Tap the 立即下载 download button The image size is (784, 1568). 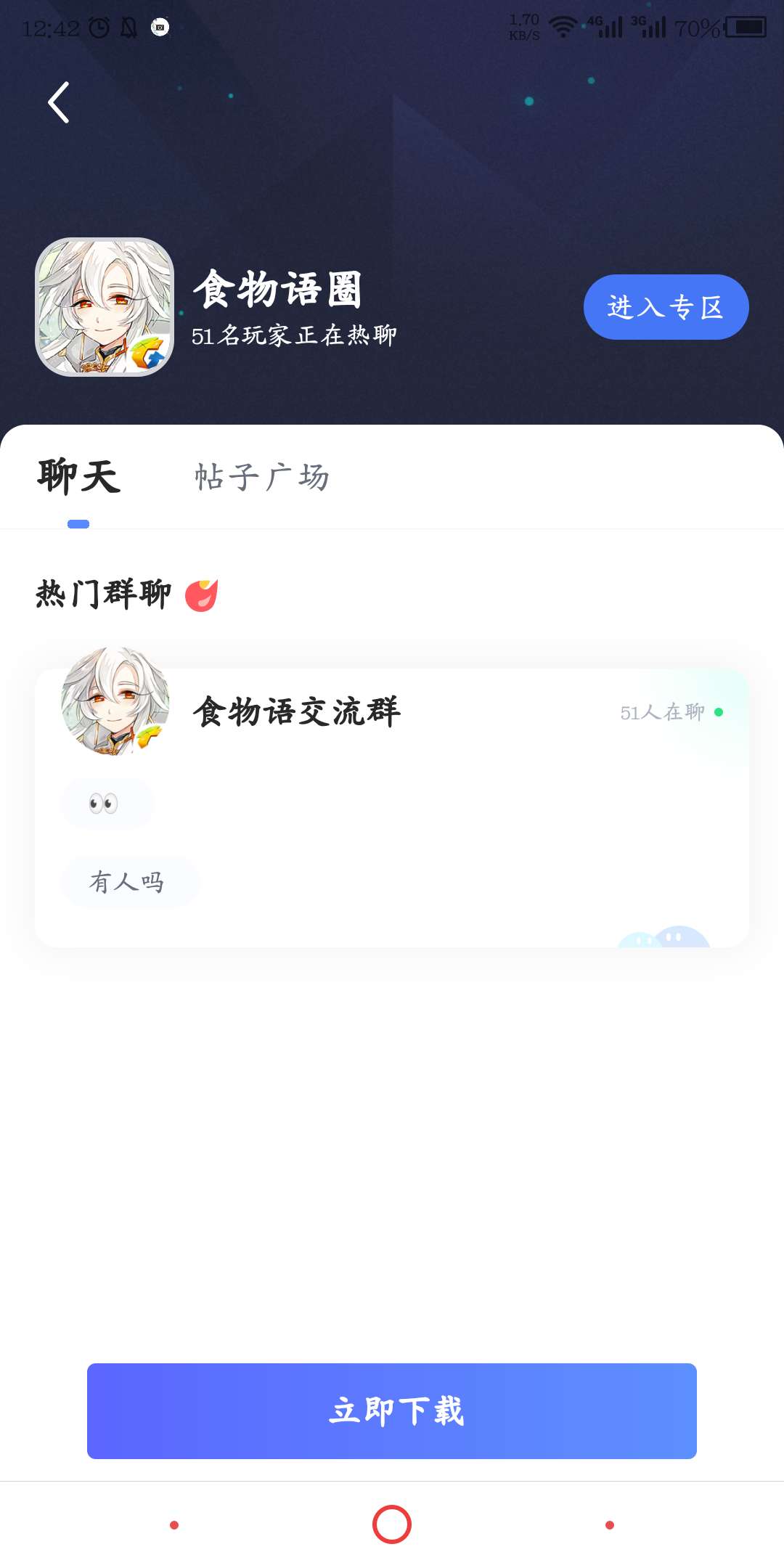(392, 1410)
